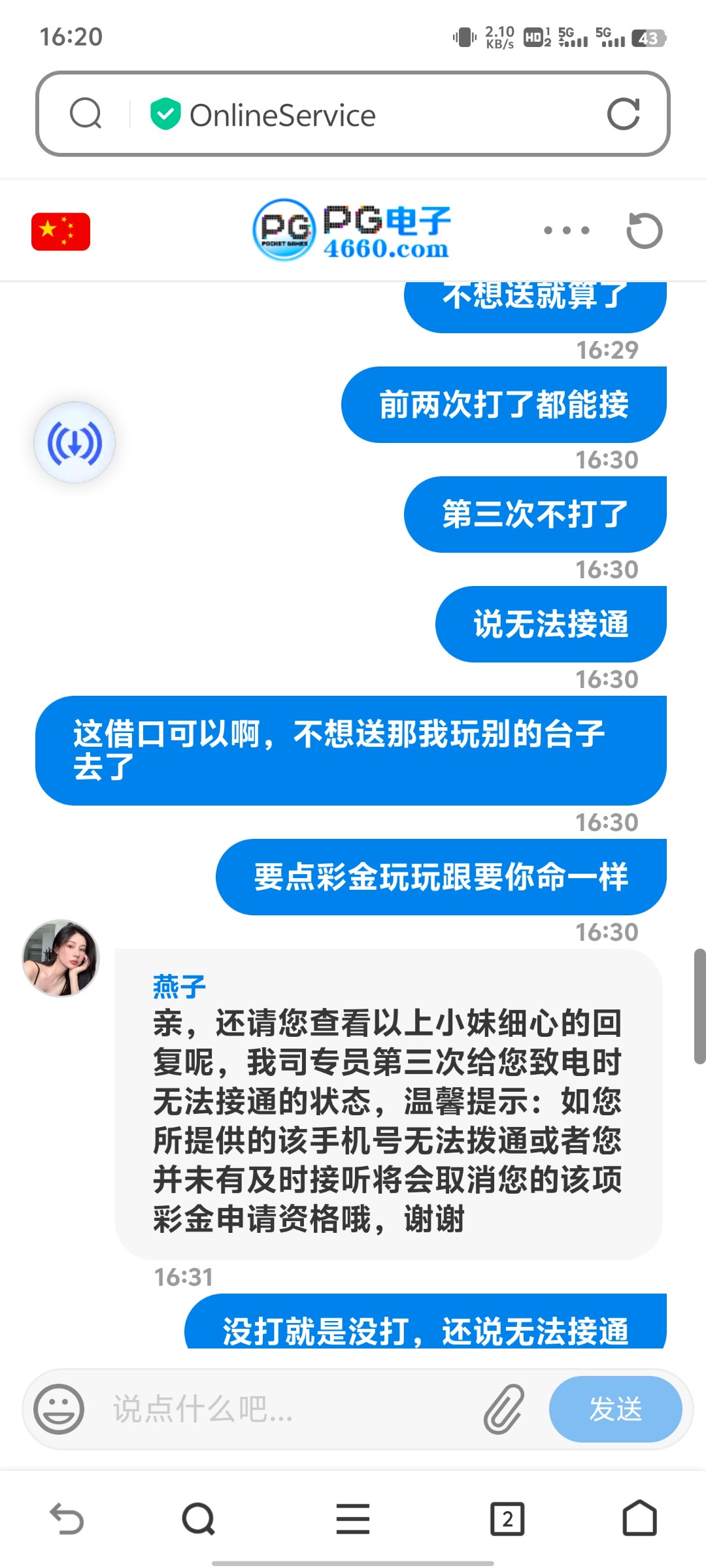Refresh the chat conversation
The width and height of the screenshot is (706, 1568).
[x=644, y=231]
